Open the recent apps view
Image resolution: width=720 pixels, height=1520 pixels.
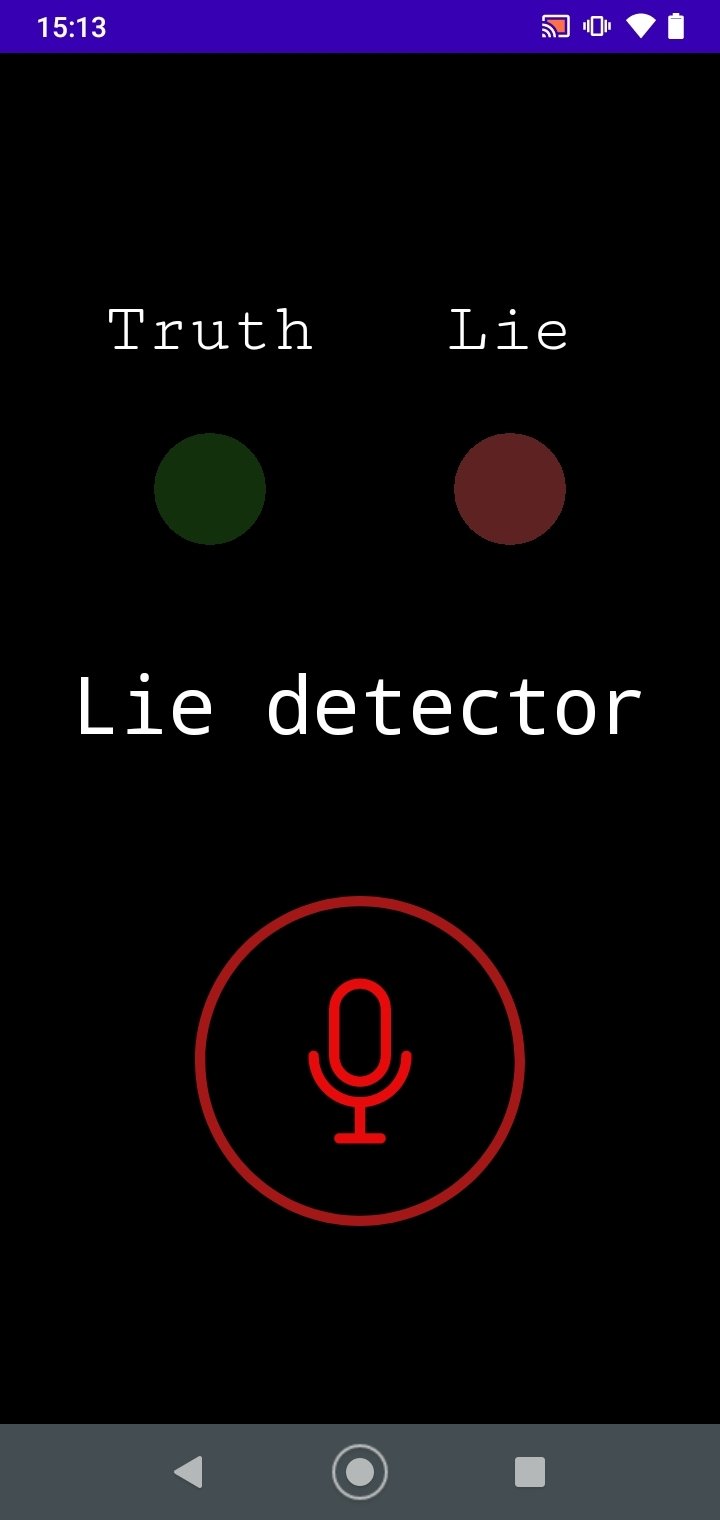530,1472
